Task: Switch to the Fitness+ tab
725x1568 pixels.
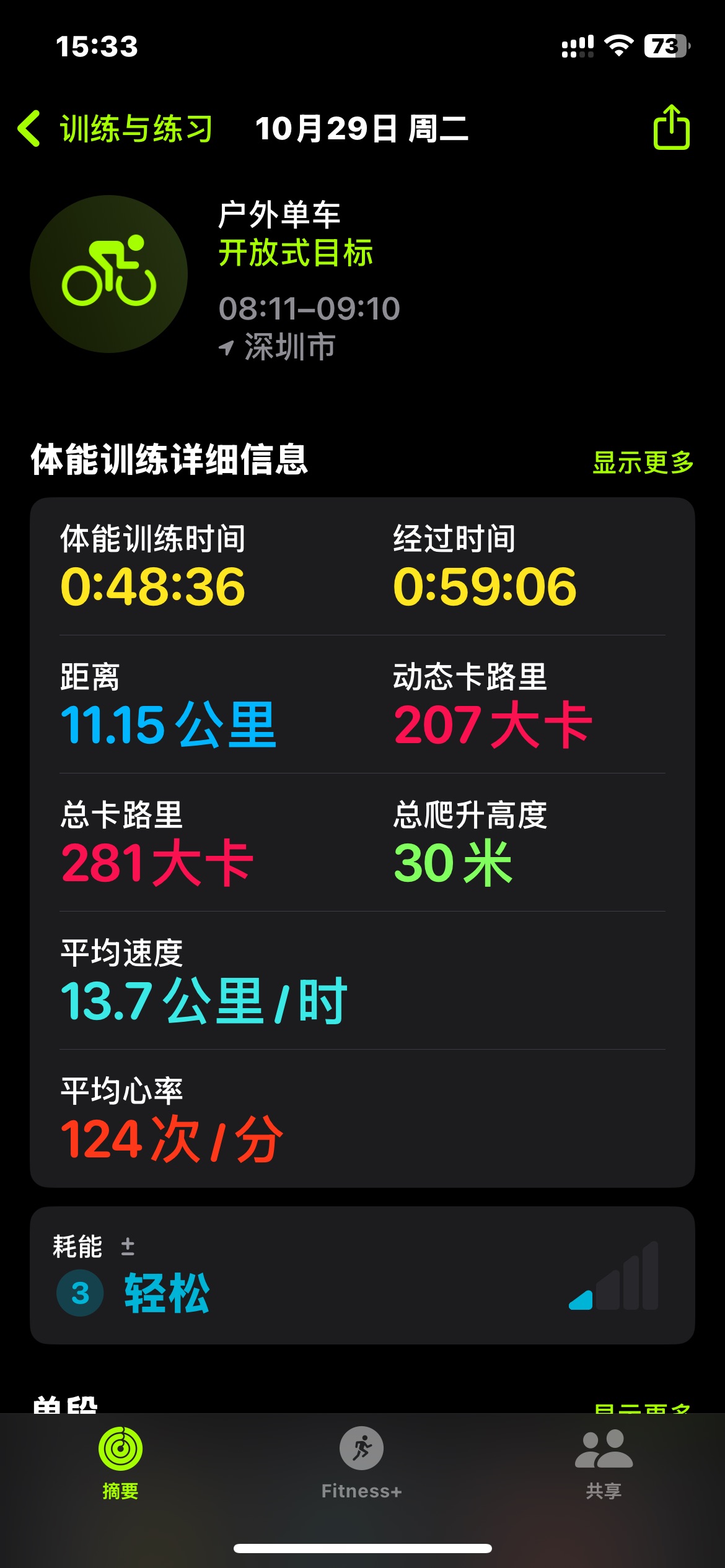Action: tap(361, 1463)
